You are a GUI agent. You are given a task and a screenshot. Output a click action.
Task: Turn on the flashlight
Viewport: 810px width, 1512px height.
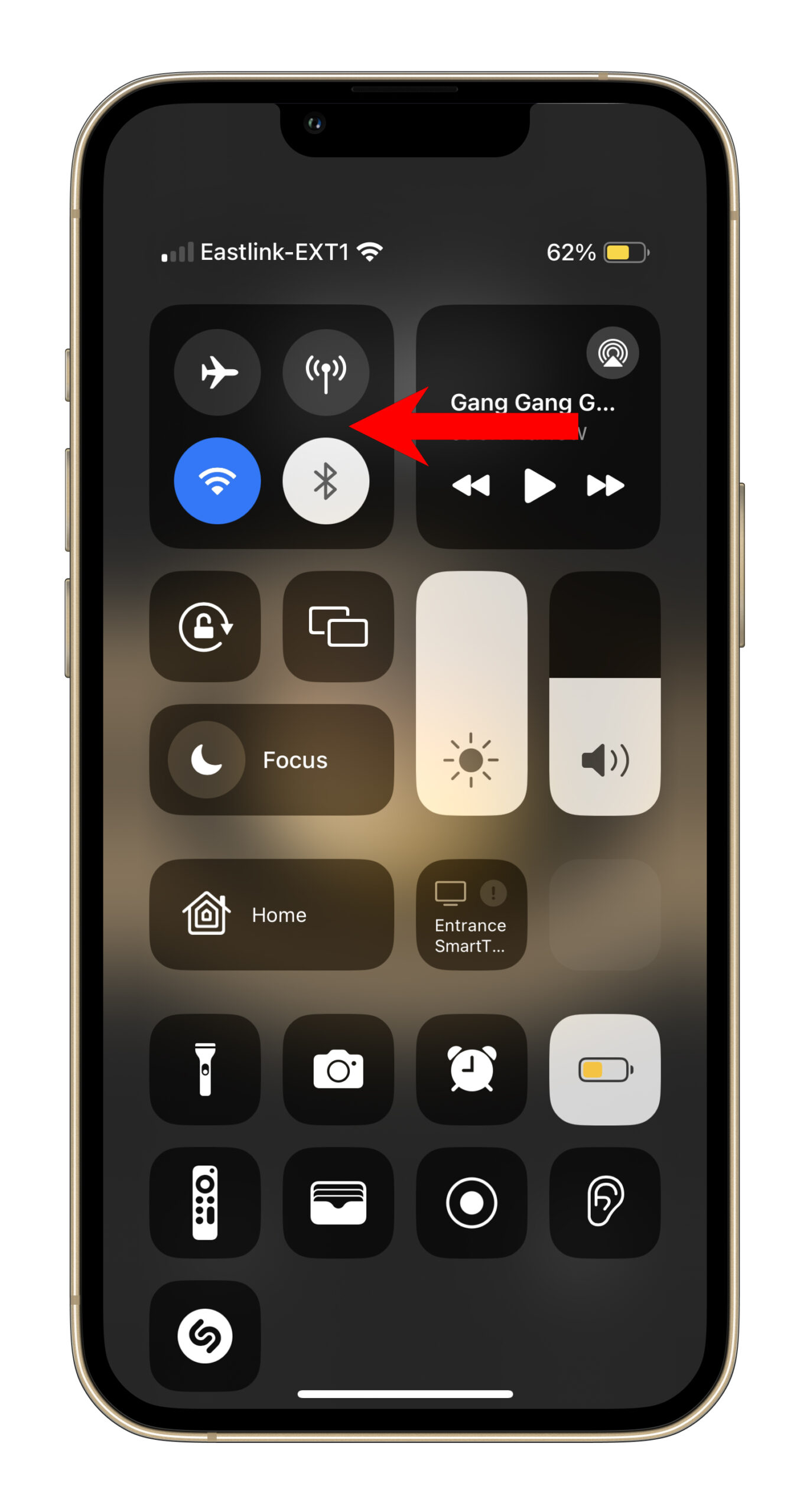click(205, 1069)
